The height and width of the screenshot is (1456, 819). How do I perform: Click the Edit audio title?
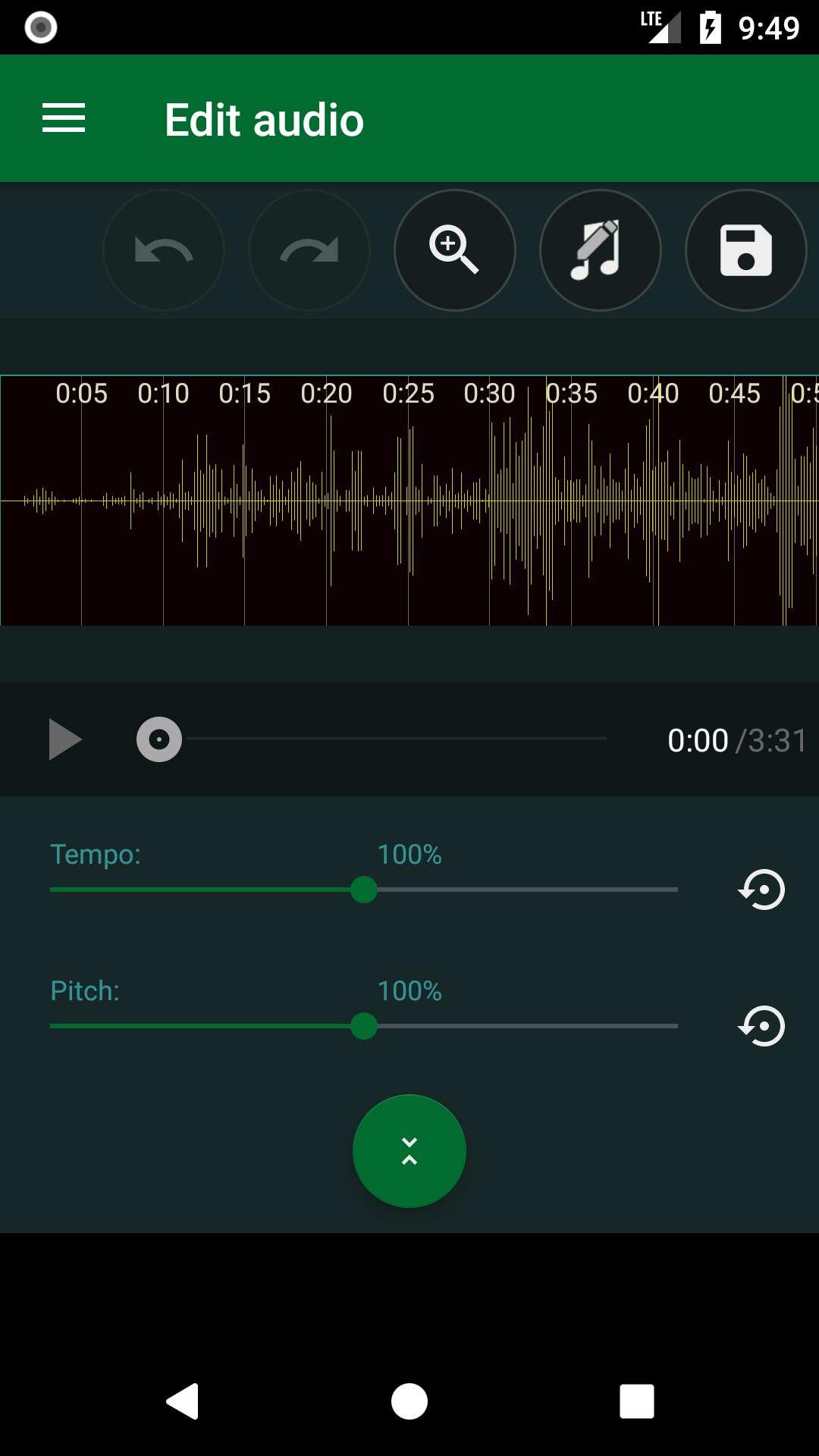coord(264,118)
